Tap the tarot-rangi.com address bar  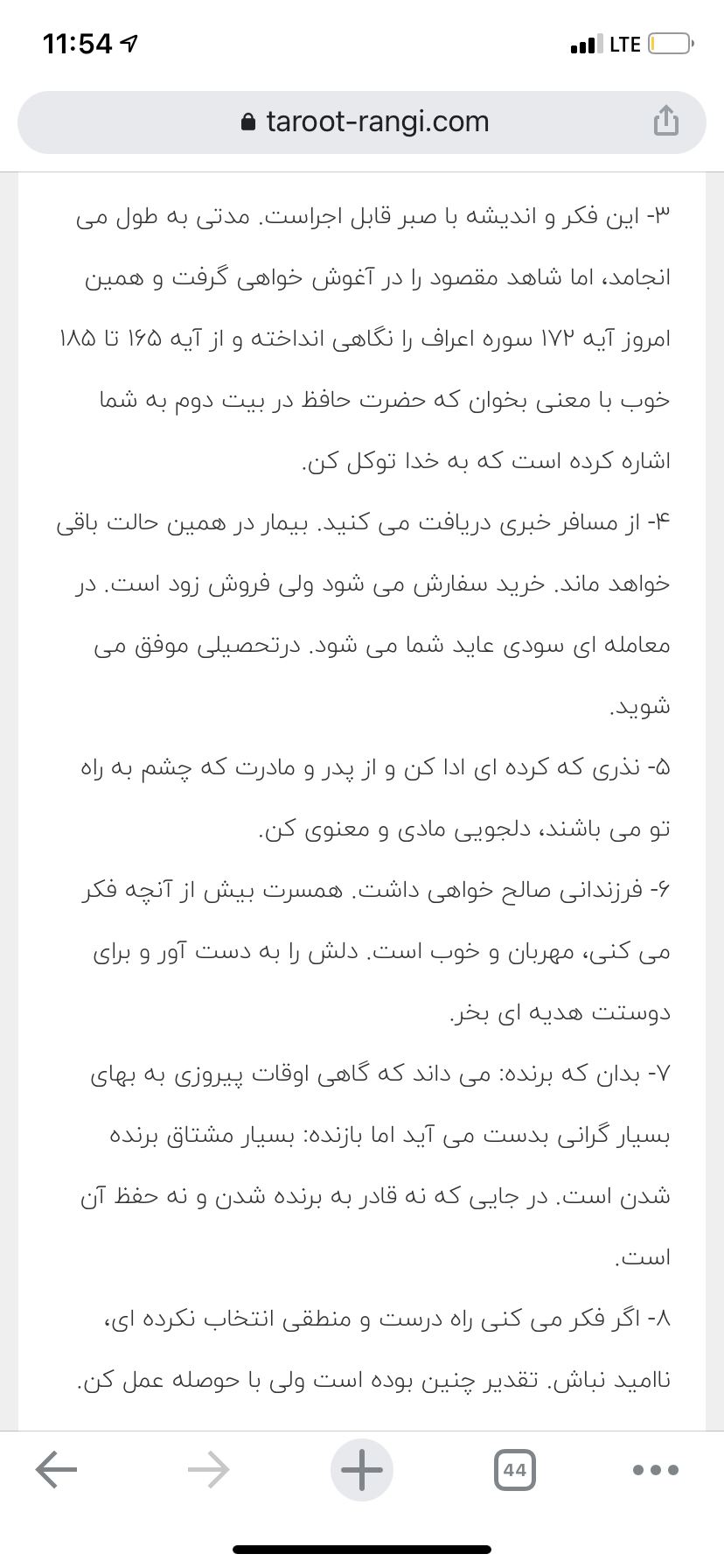(x=363, y=122)
